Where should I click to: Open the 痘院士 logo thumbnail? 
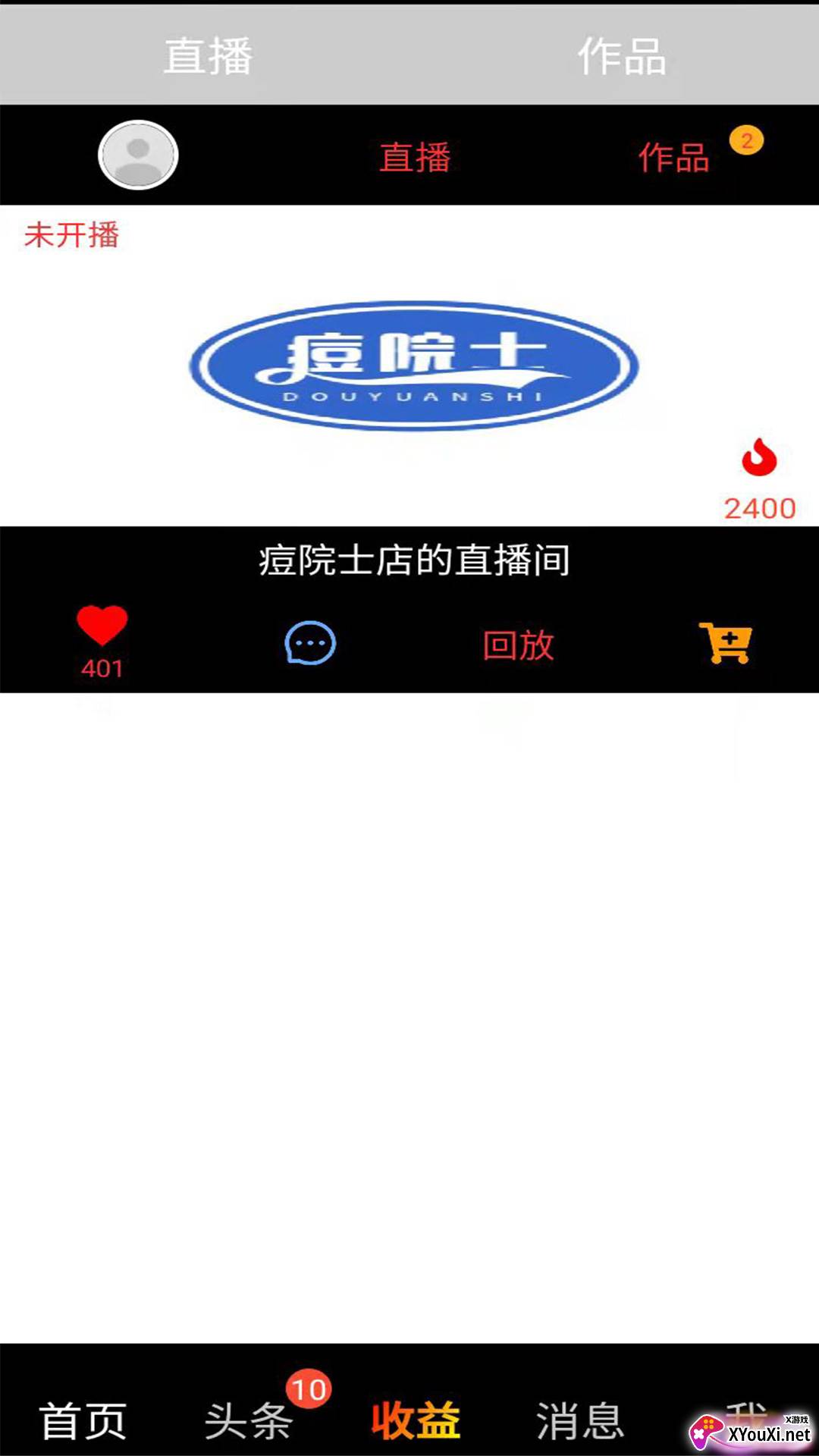tap(413, 364)
